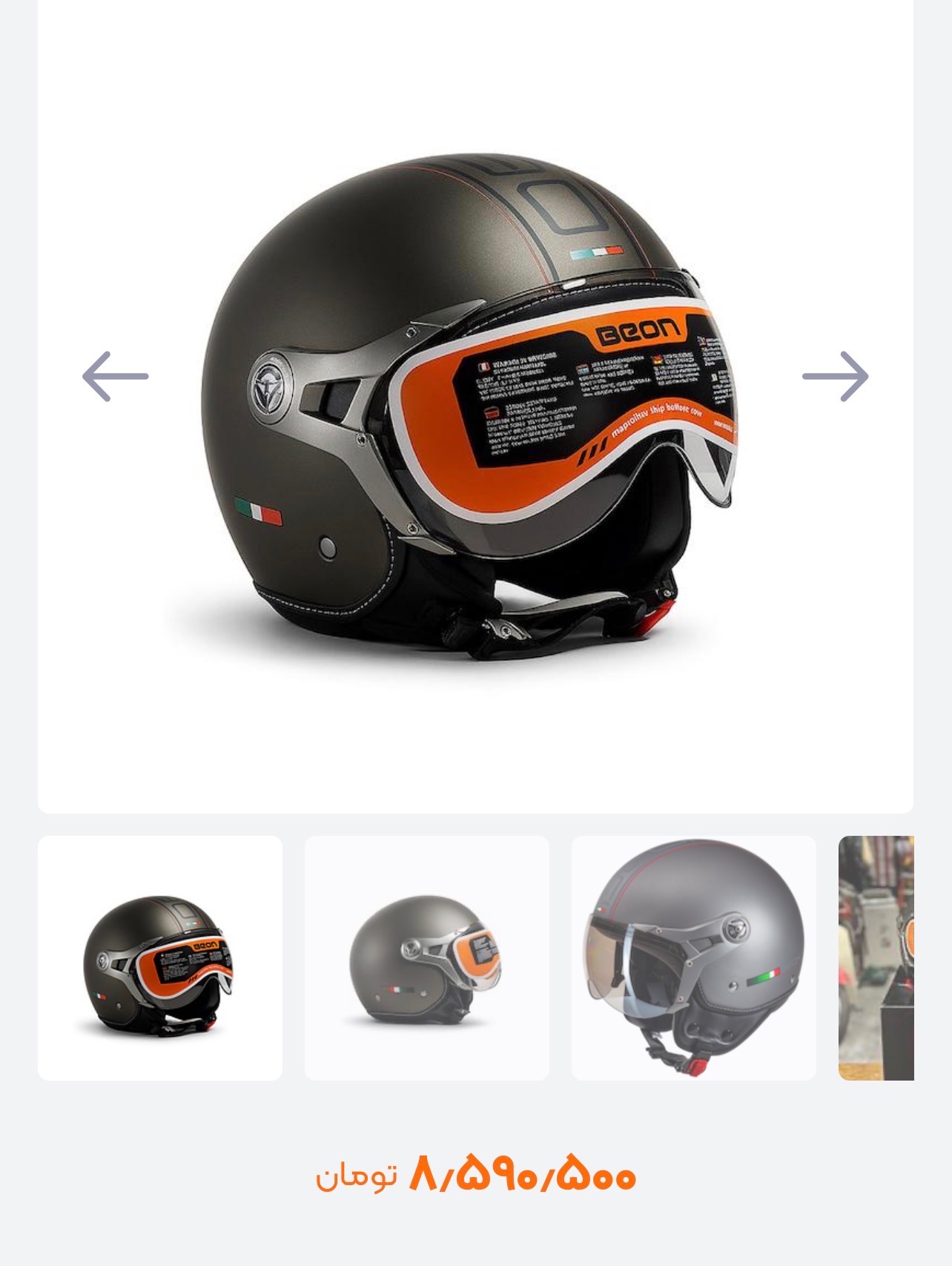952x1266 pixels.
Task: Select the side-view gray helmet thumbnail
Action: tap(426, 957)
